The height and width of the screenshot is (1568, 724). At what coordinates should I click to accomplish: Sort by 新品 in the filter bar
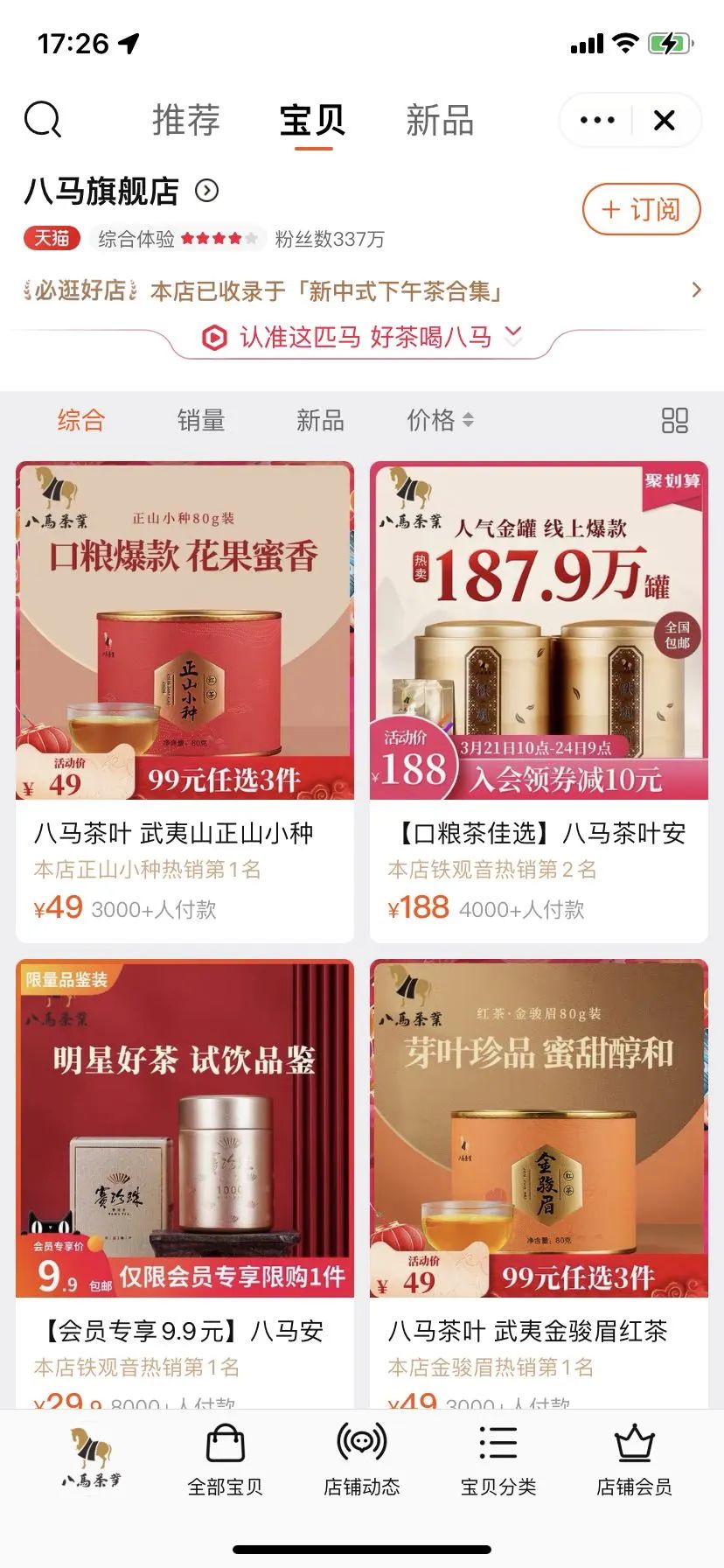[x=320, y=420]
